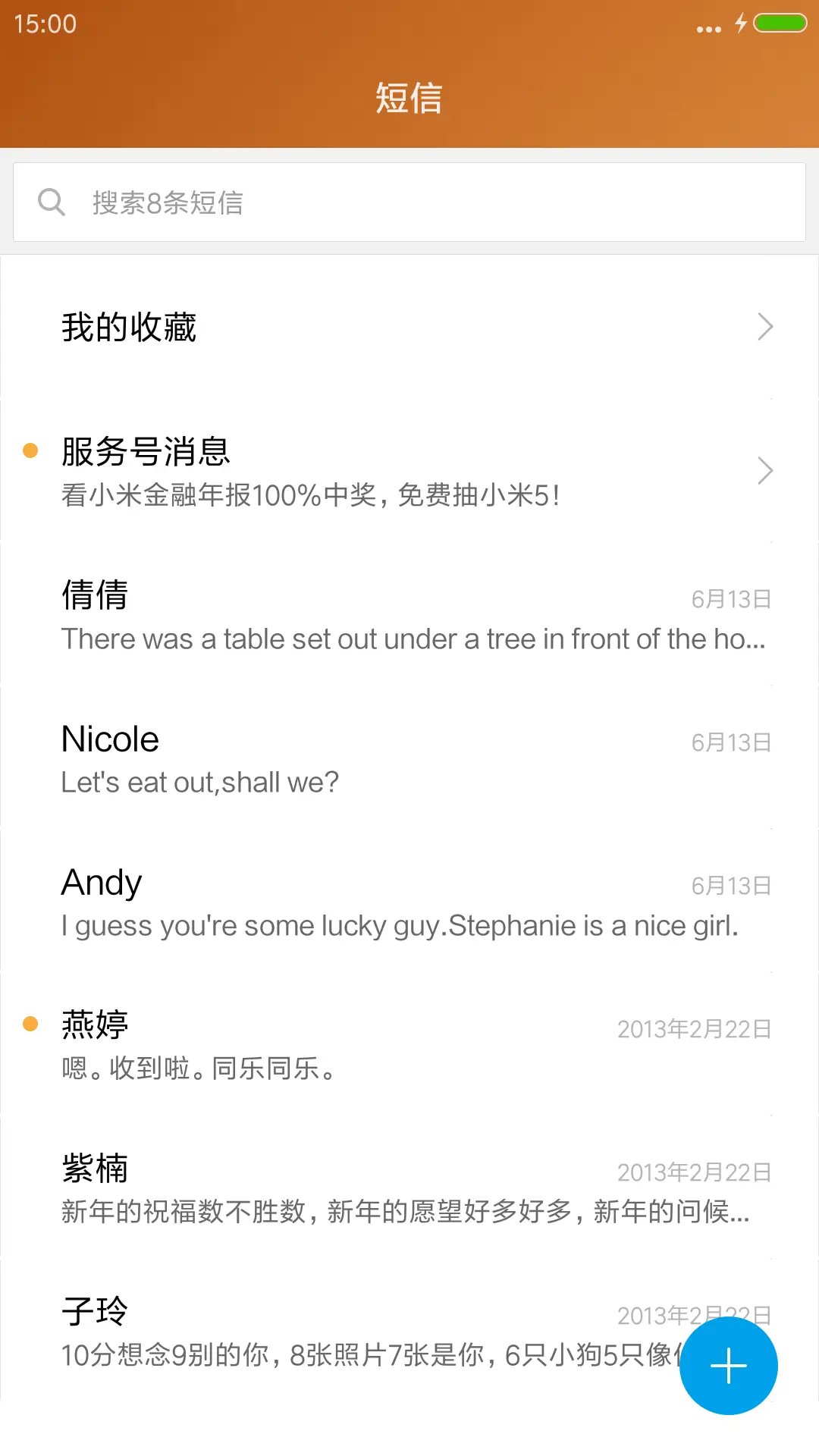This screenshot has height=1456, width=819.
Task: Tap the search field 搜索8条短信
Action: 303,201
